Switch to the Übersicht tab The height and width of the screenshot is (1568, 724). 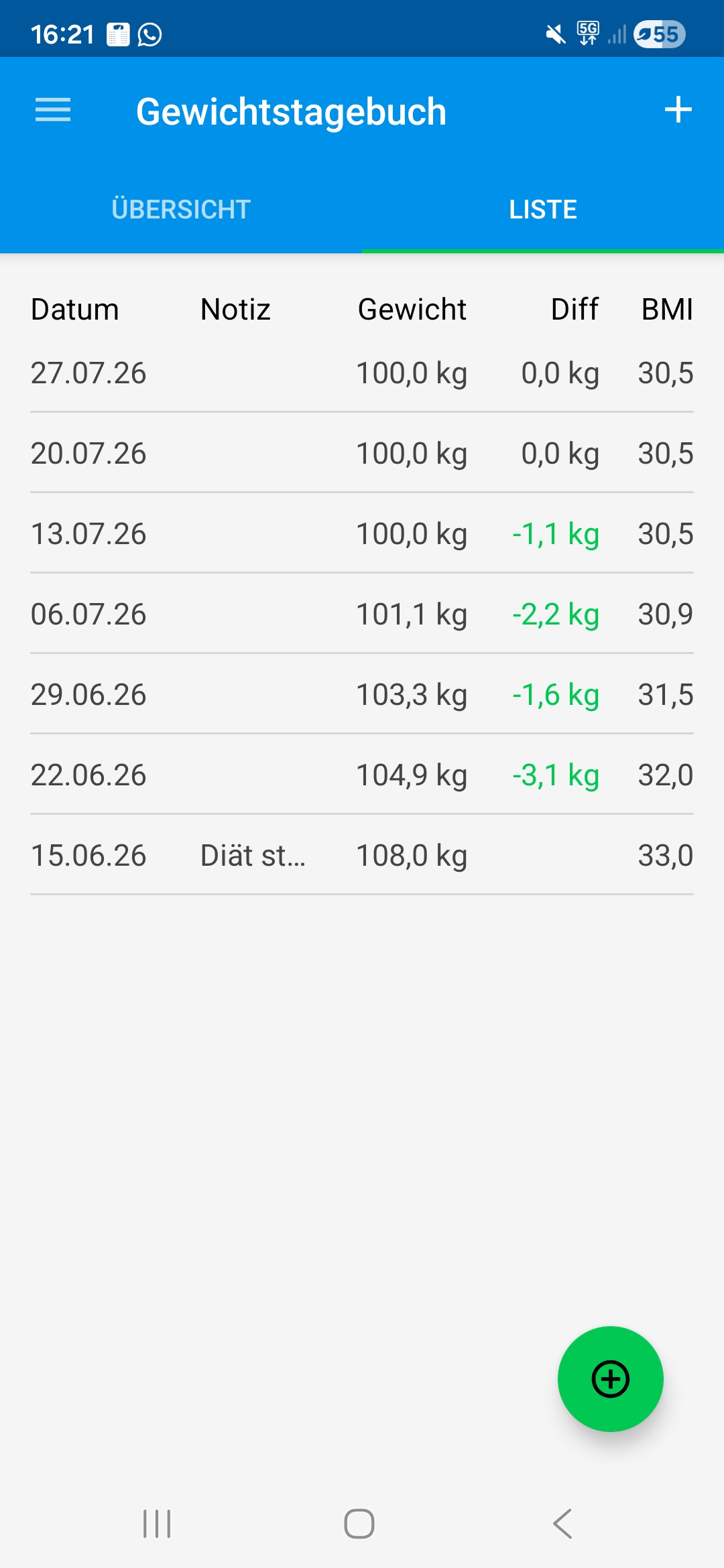181,209
